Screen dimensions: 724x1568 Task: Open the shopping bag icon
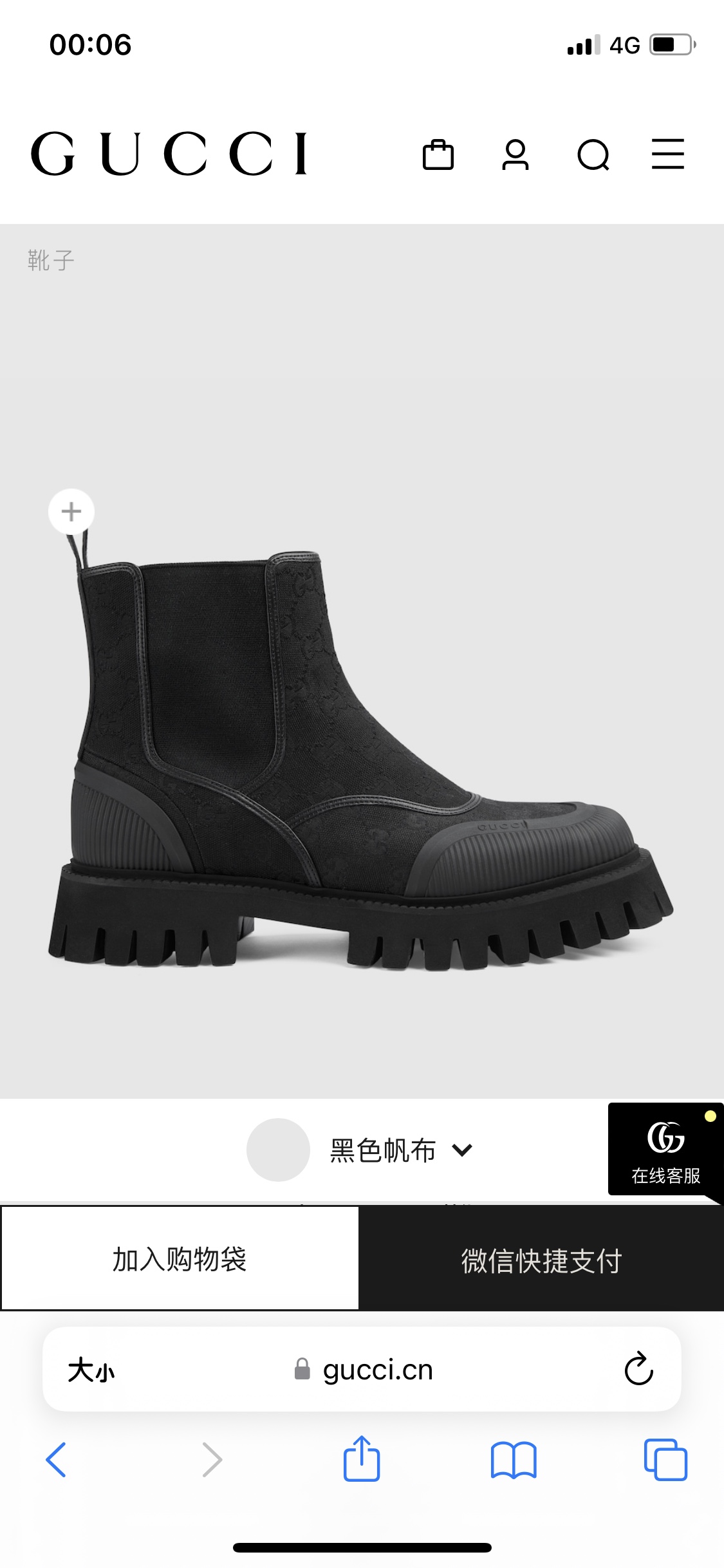click(x=440, y=155)
